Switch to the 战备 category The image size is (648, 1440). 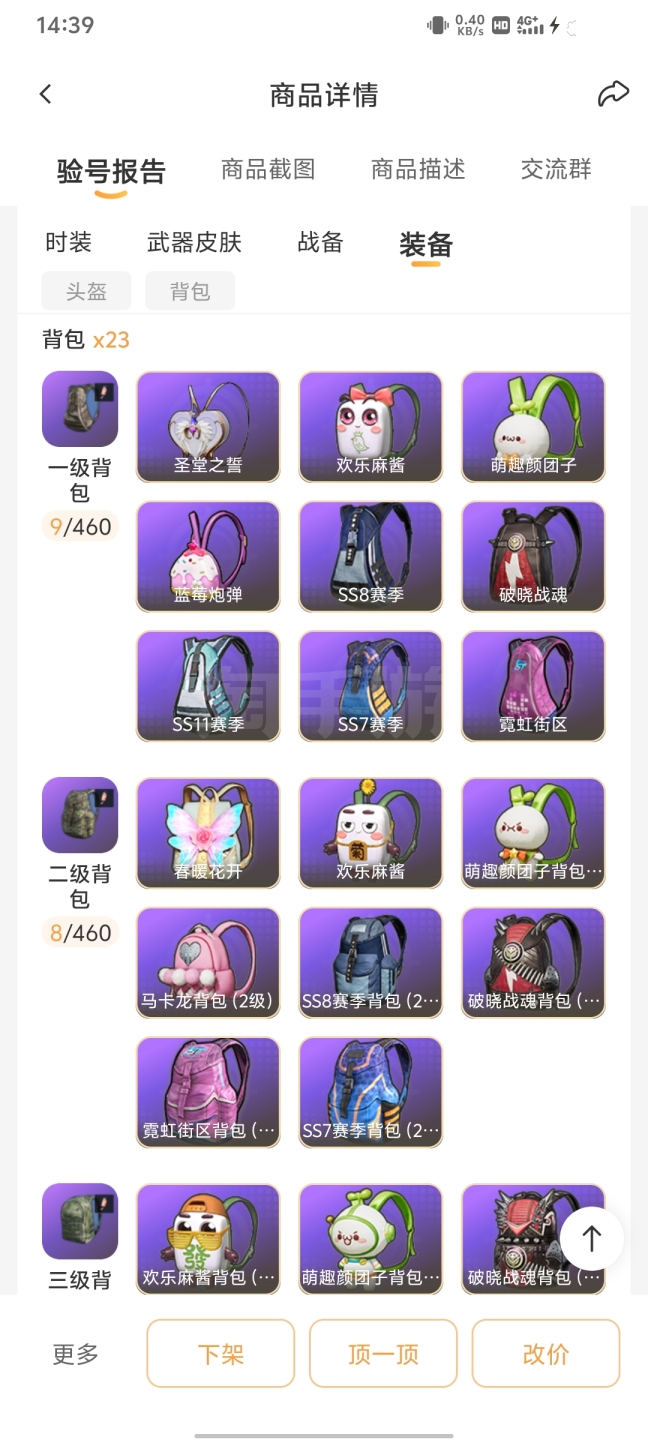point(320,242)
